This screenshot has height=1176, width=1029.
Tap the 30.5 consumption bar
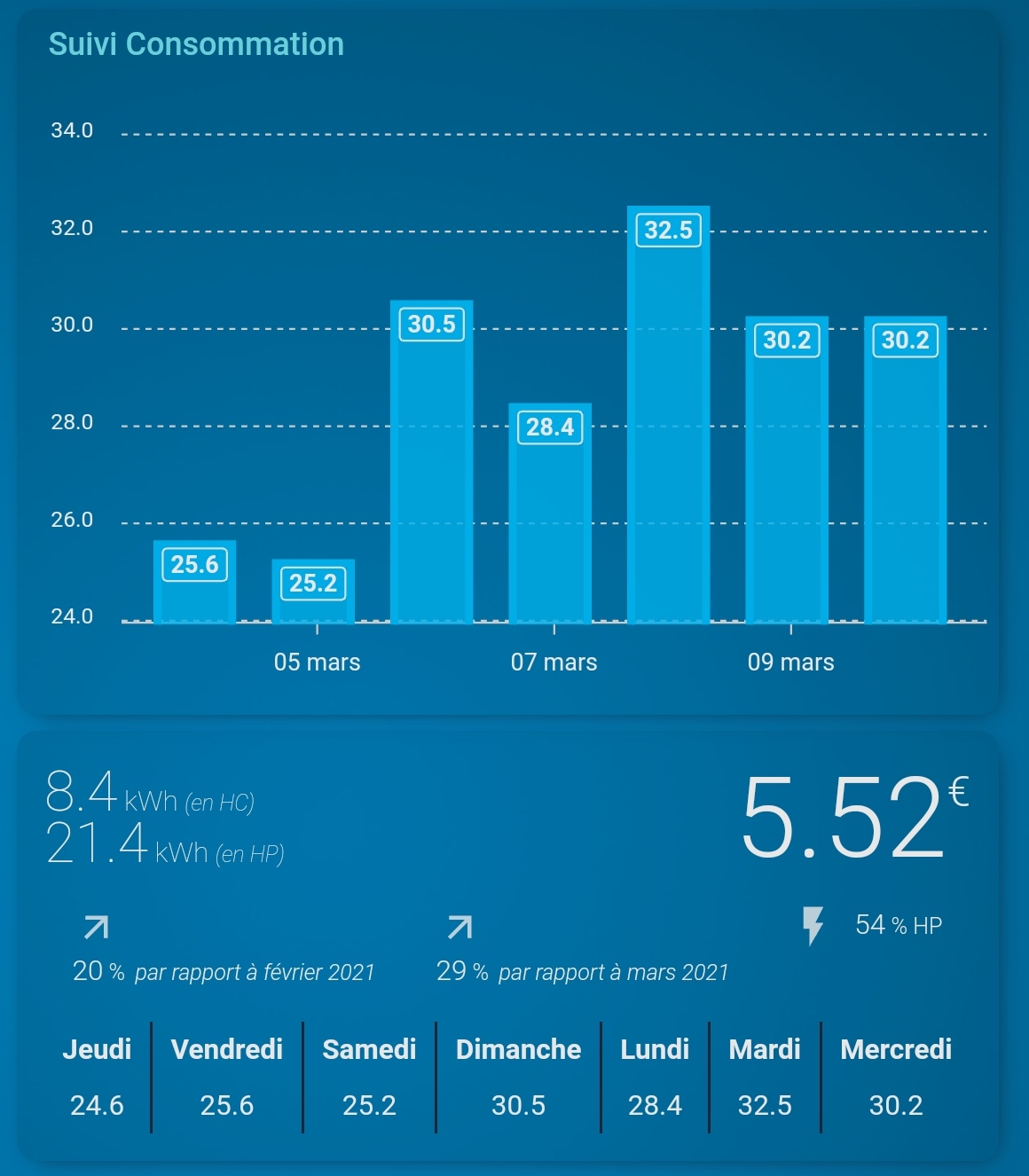click(431, 461)
